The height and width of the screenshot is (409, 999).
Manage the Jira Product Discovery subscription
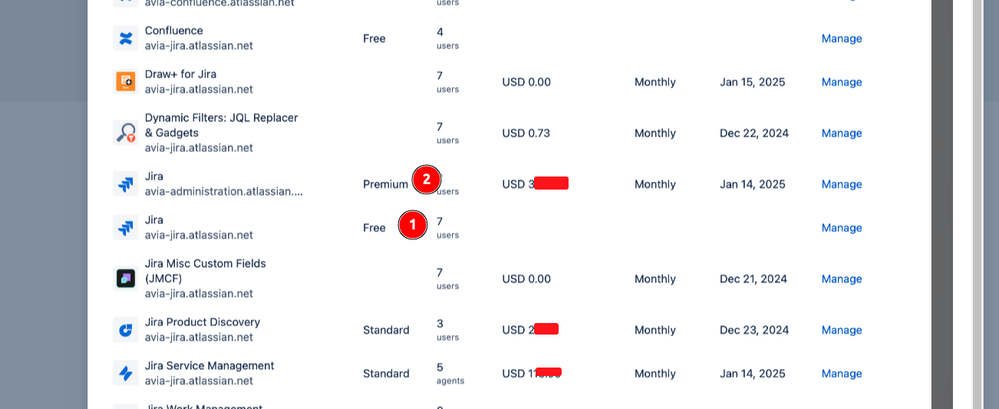[841, 330]
